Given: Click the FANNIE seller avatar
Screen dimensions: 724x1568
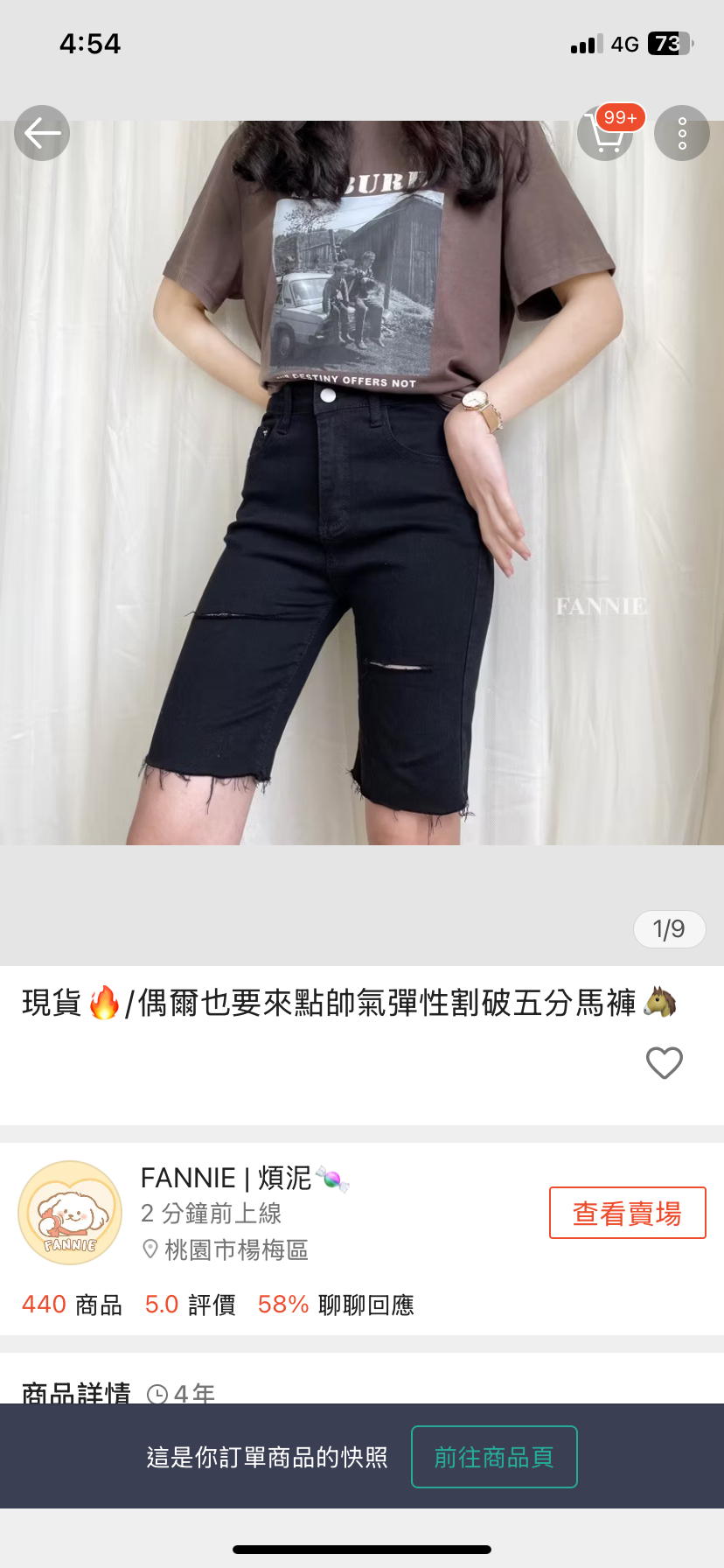Looking at the screenshot, I should click(x=70, y=1213).
